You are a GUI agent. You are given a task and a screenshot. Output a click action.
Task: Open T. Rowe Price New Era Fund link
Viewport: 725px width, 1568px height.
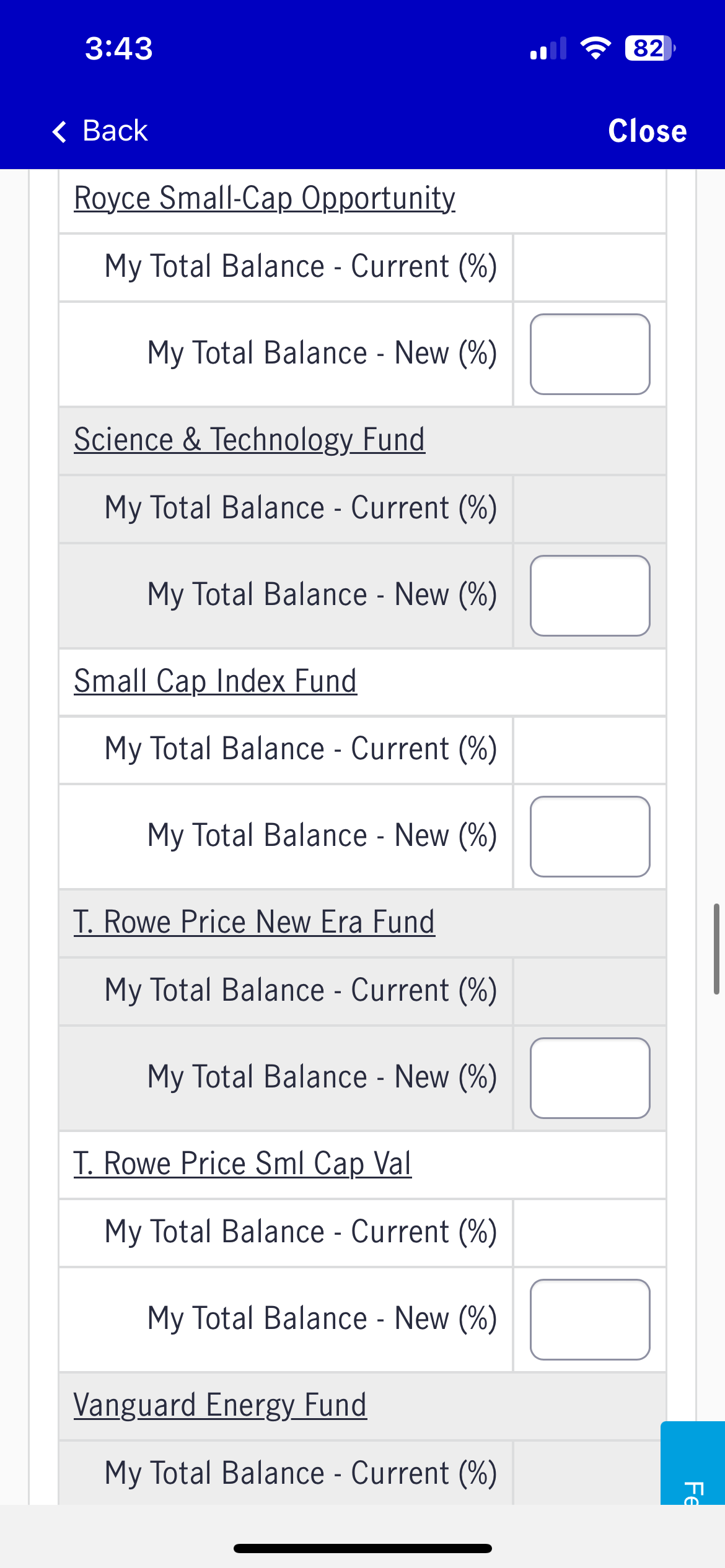[254, 923]
